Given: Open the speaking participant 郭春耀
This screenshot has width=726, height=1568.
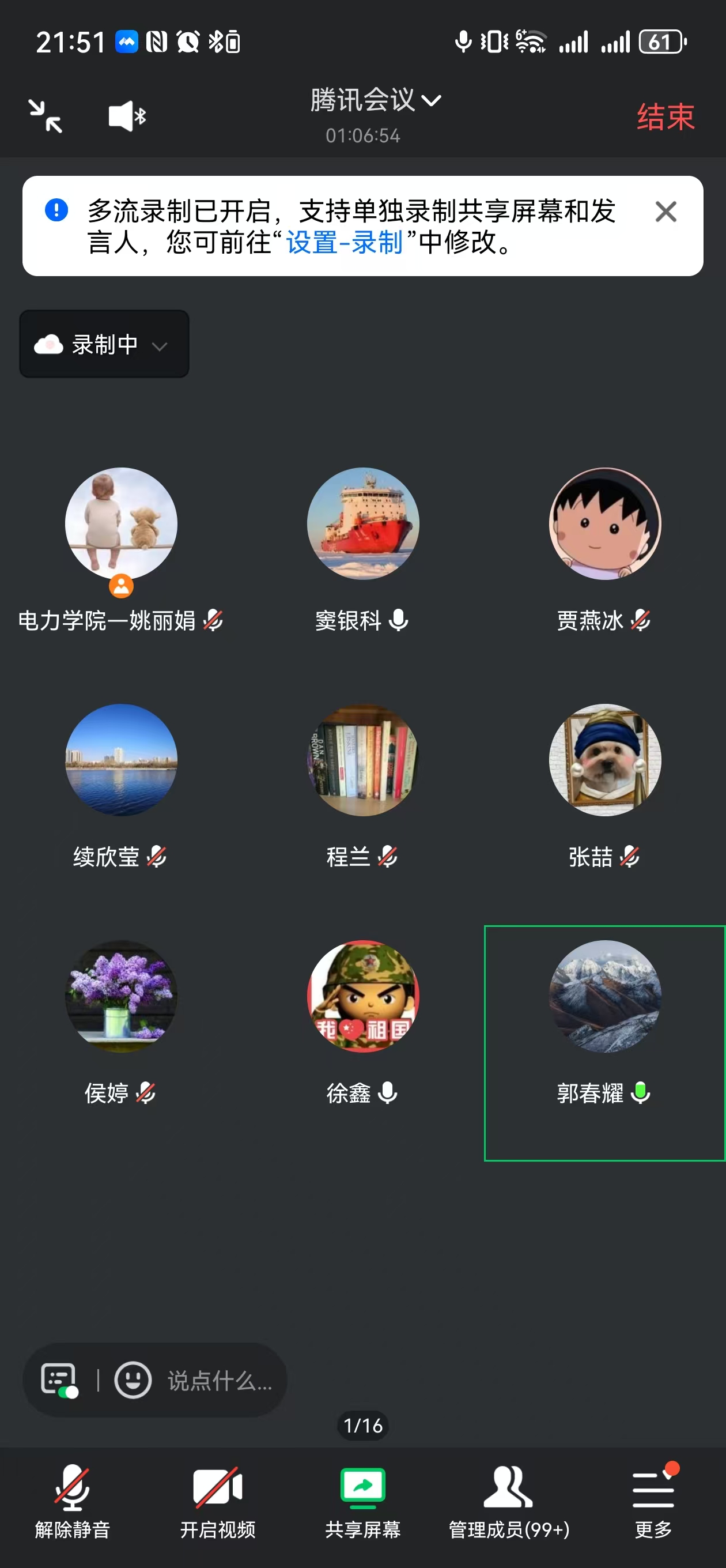Looking at the screenshot, I should [604, 997].
